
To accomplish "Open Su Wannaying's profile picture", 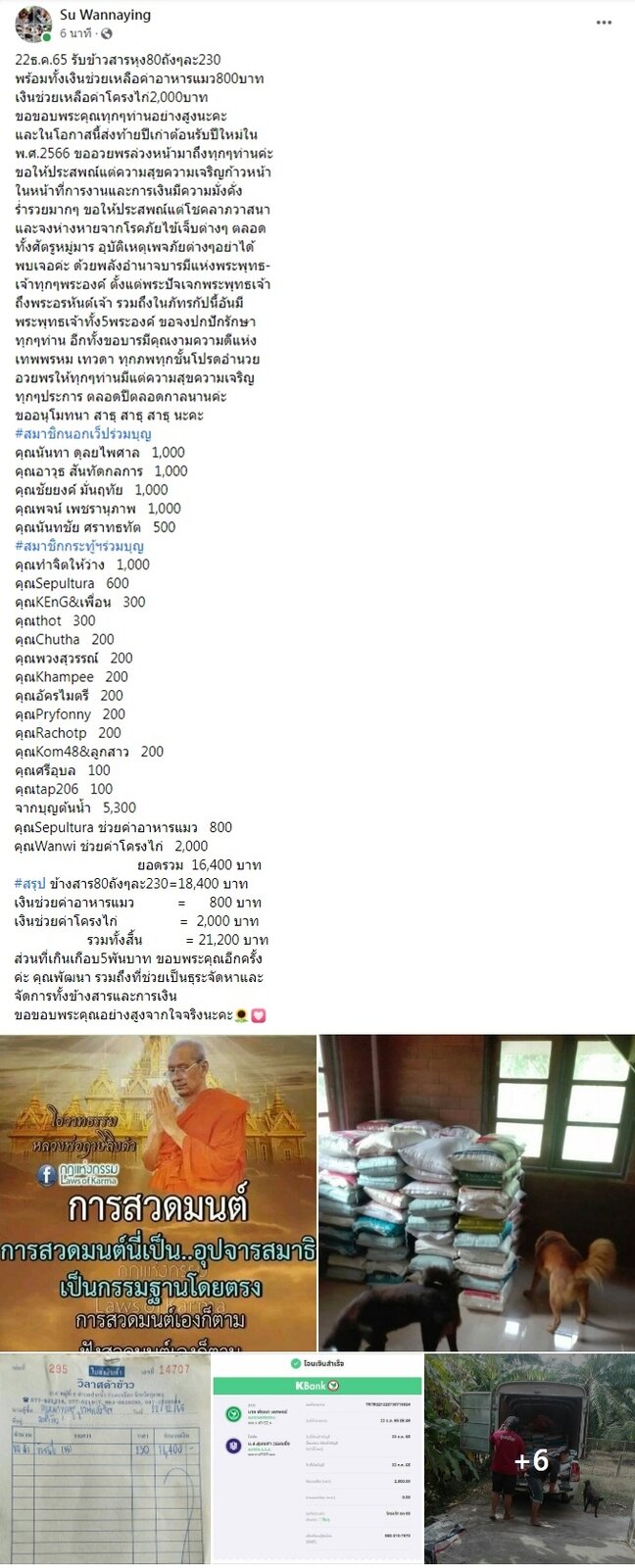I will pos(33,24).
